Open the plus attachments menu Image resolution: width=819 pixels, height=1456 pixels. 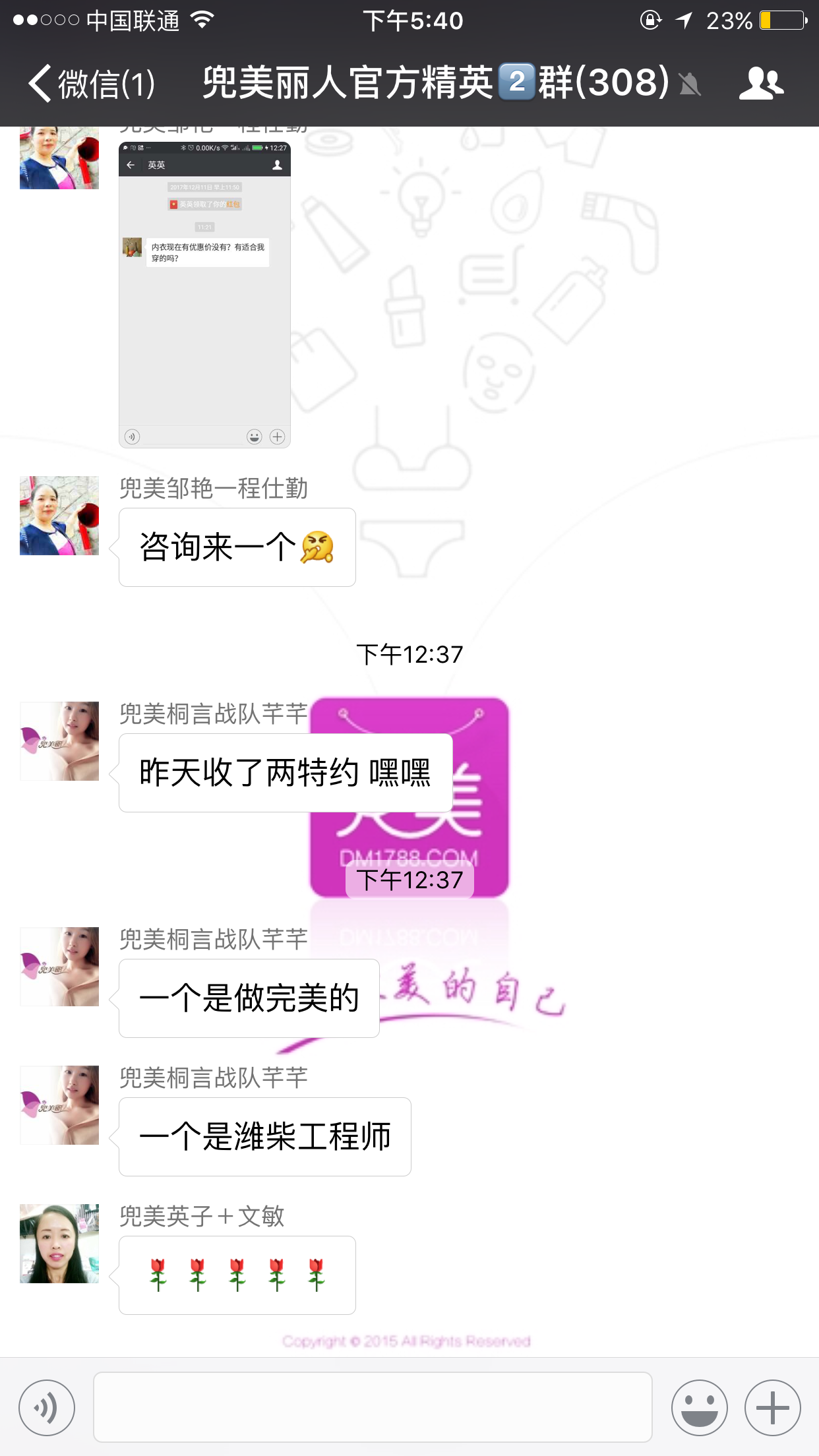coord(772,1407)
